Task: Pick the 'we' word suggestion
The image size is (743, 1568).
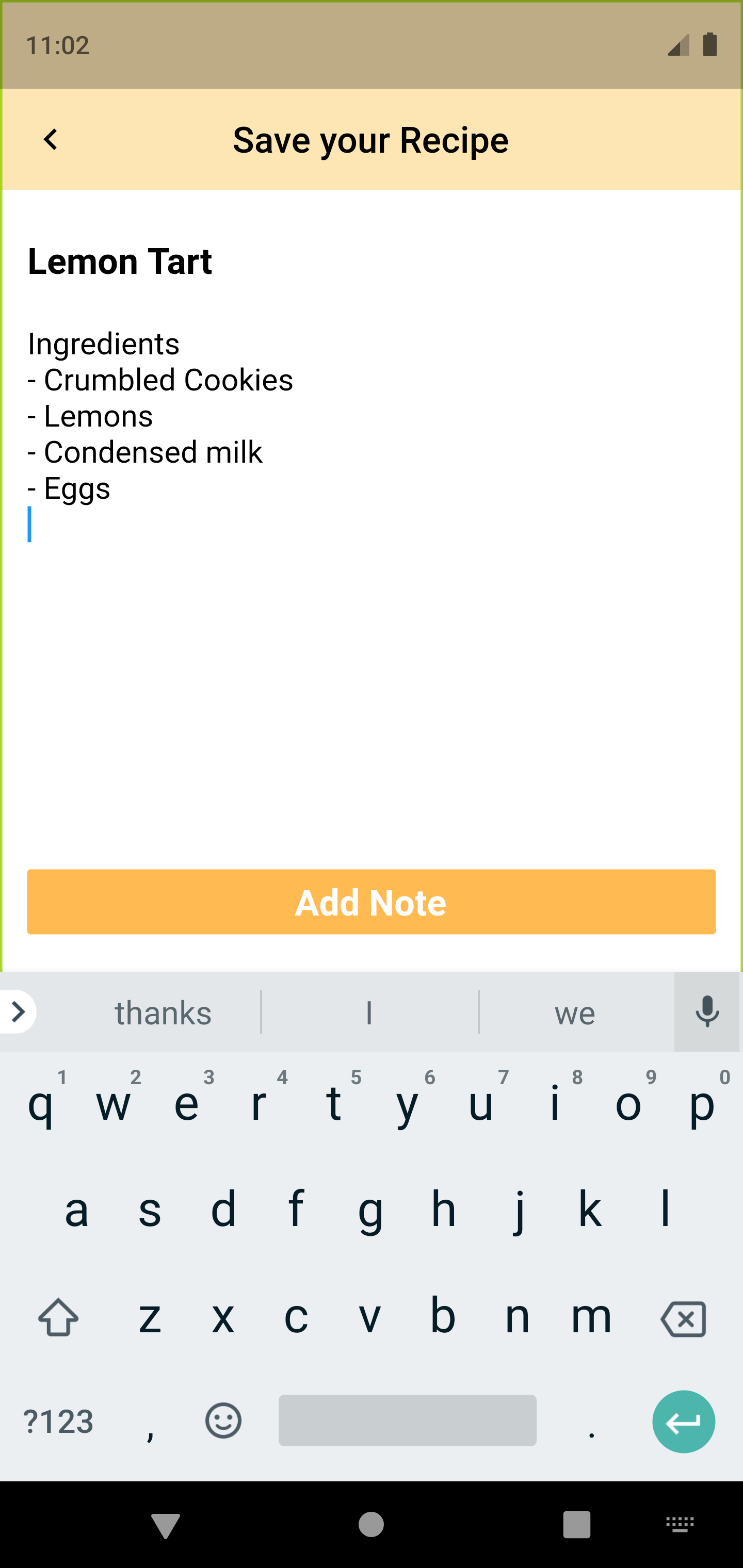Action: pyautogui.click(x=575, y=1012)
